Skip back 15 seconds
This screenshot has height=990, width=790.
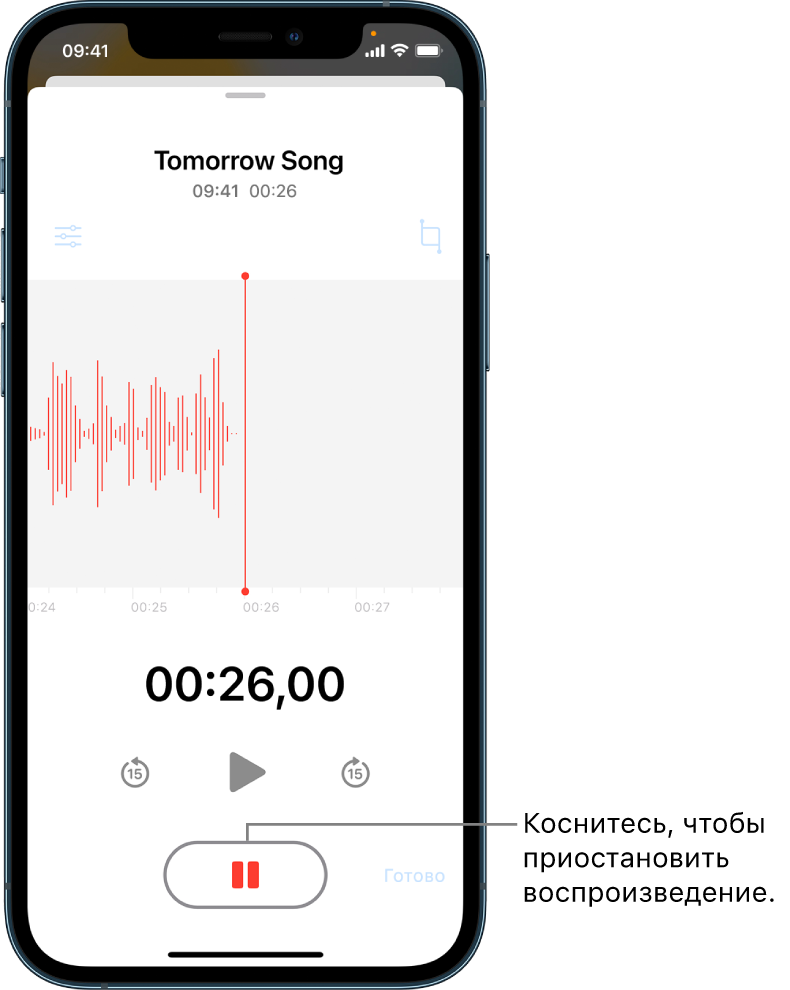click(135, 772)
